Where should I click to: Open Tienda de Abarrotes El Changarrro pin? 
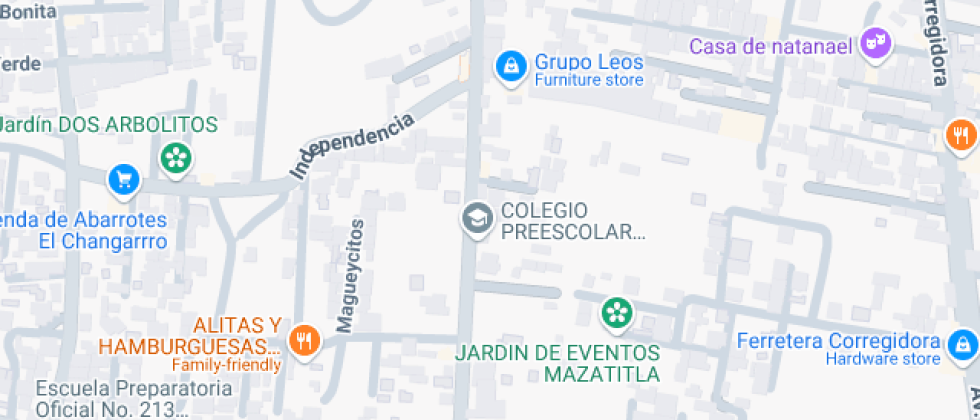(x=124, y=180)
